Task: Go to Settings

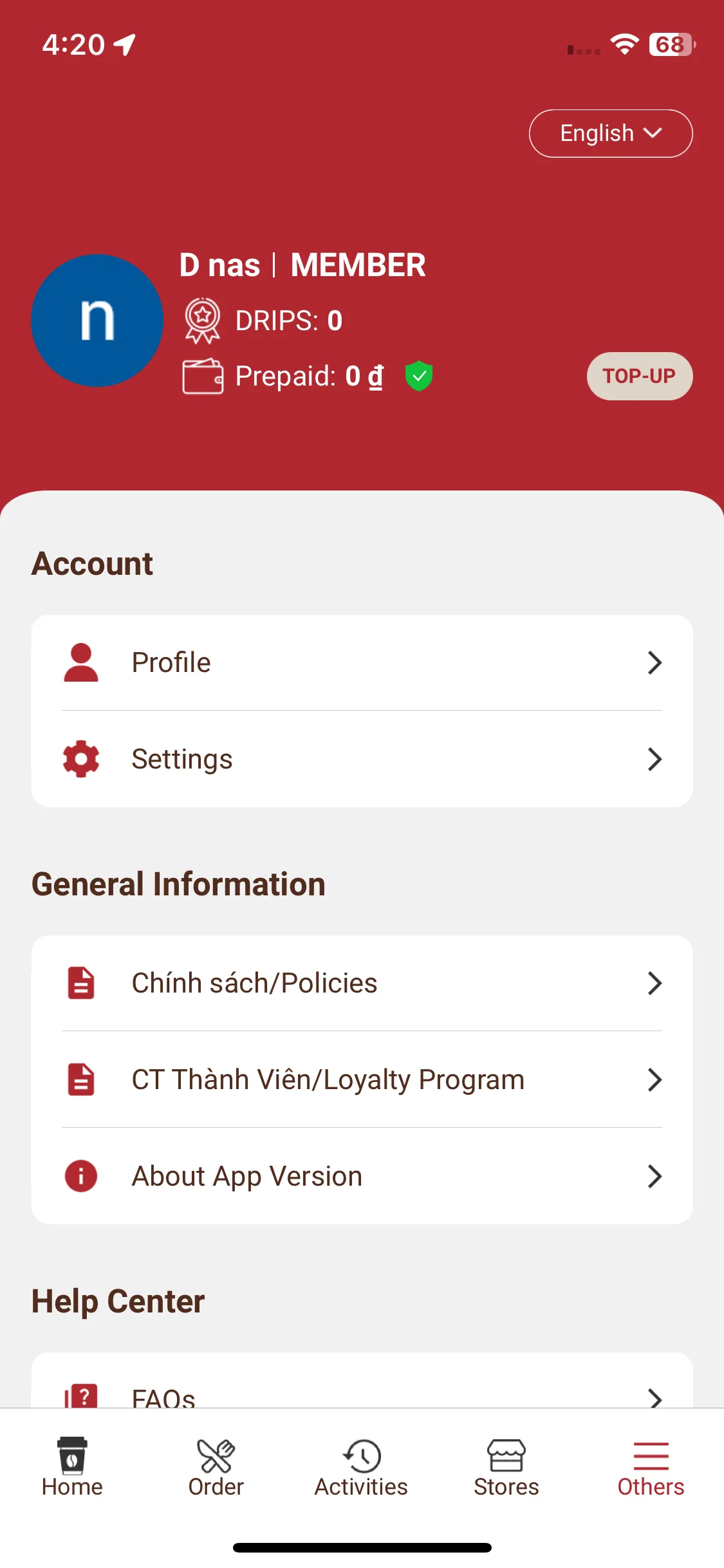Action: 362,759
